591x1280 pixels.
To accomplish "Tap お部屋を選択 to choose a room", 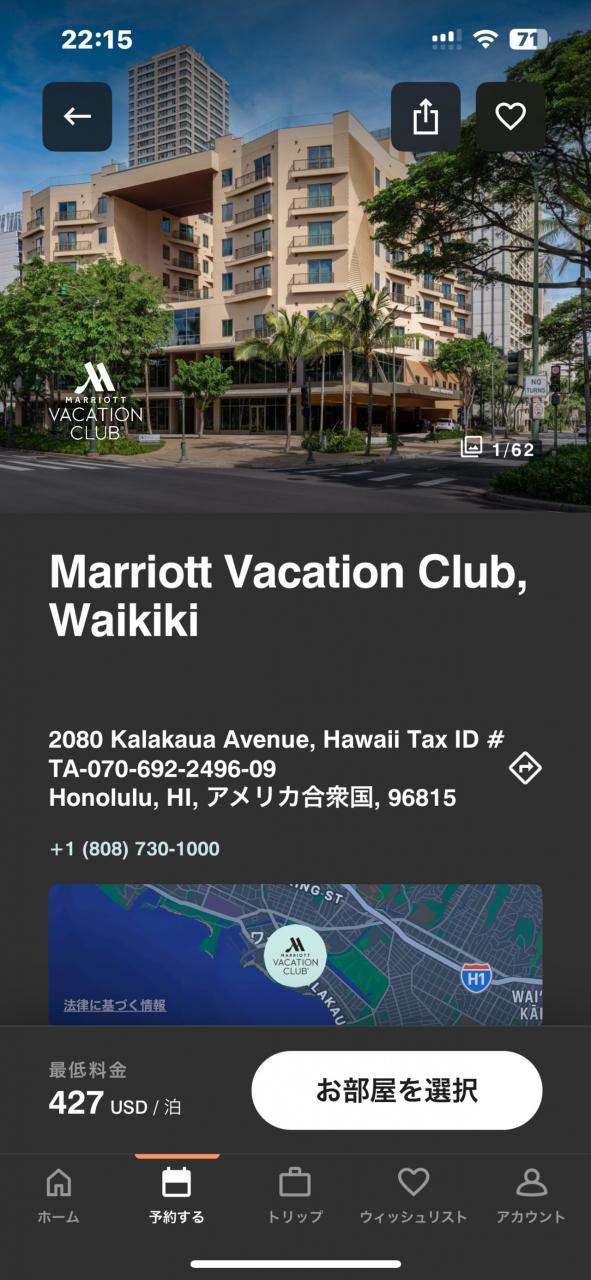I will (x=397, y=1090).
